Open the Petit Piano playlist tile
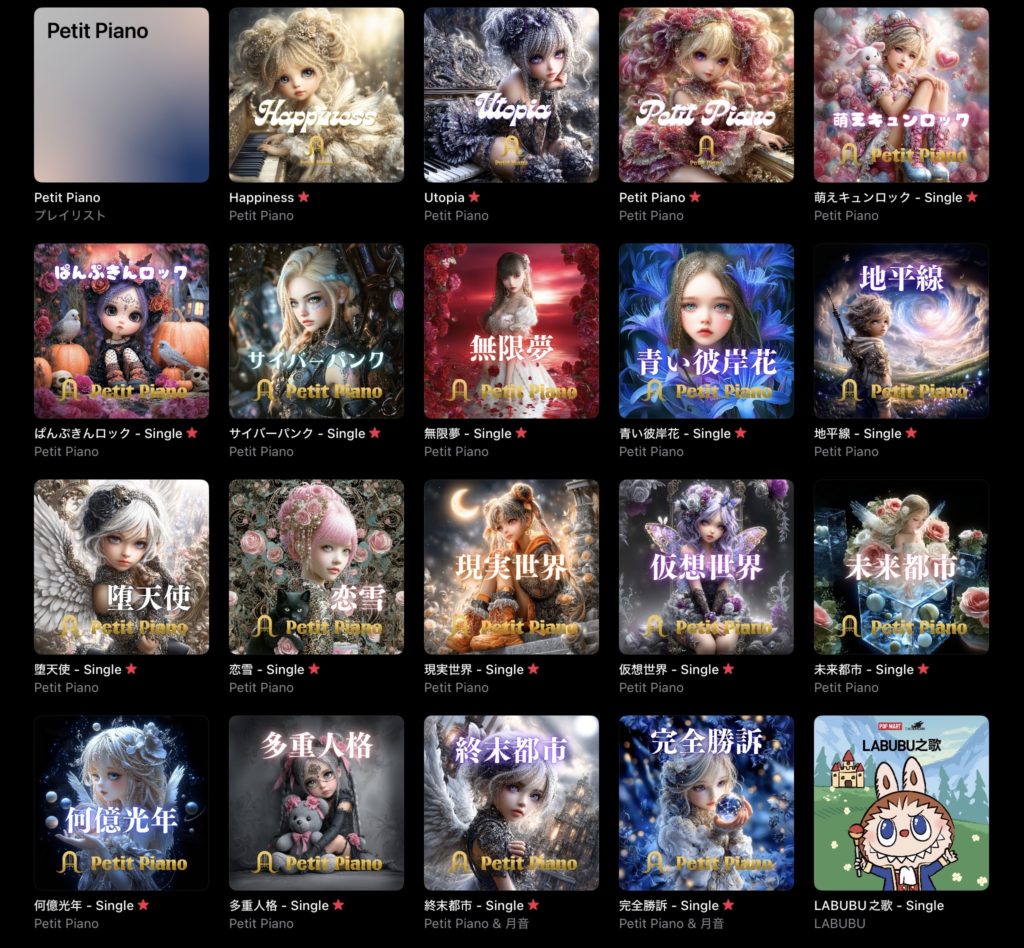Screen dimensions: 1024x948 click(121, 95)
